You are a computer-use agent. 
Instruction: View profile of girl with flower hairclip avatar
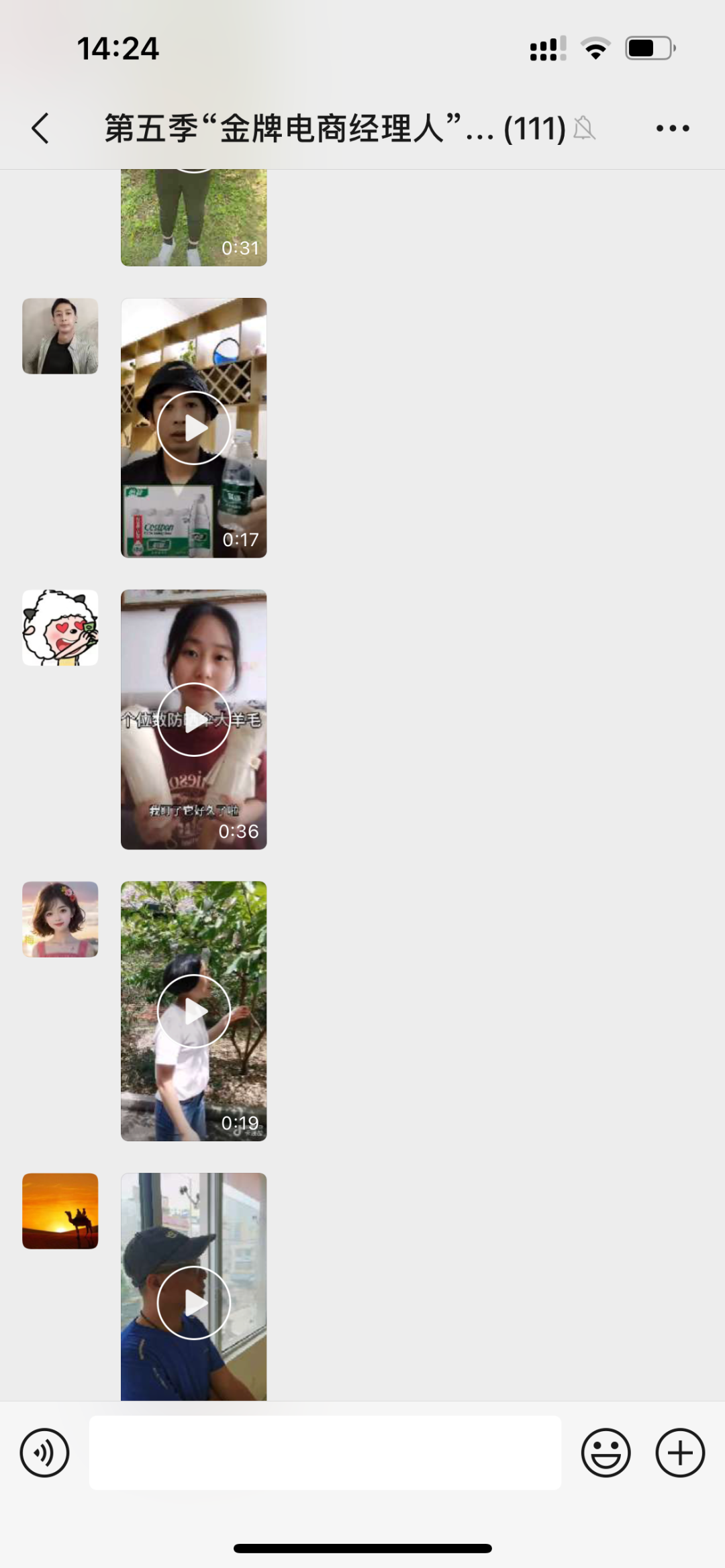60,919
